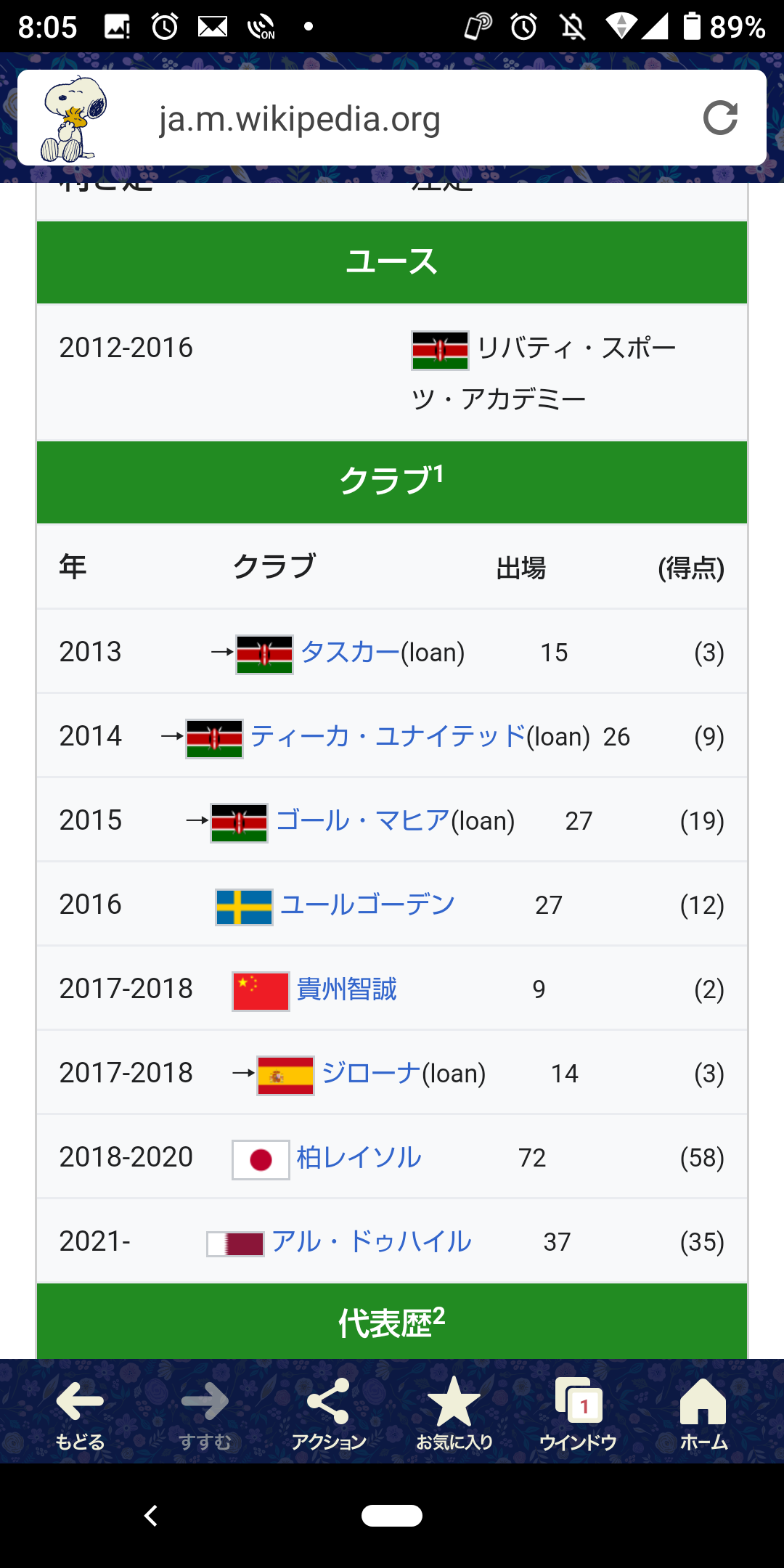Open お気に入り bookmarks

point(454,1413)
